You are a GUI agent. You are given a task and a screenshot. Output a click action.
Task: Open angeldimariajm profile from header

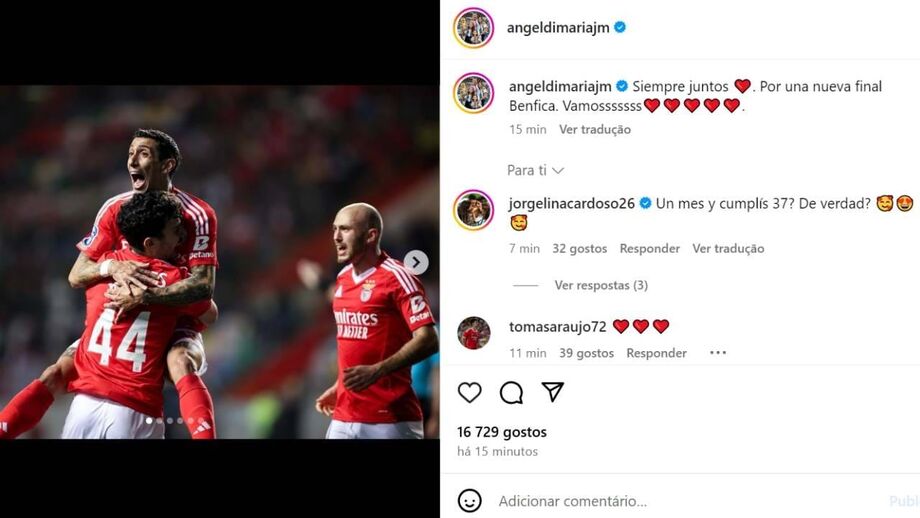pyautogui.click(x=558, y=27)
